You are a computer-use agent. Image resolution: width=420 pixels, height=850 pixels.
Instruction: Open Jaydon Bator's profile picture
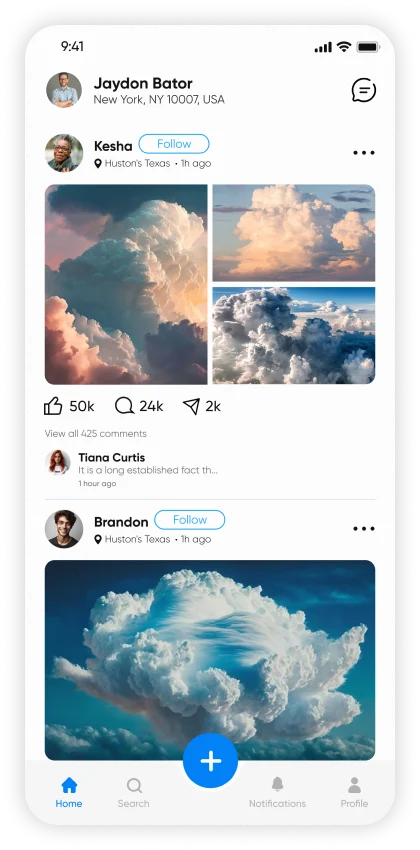point(64,90)
